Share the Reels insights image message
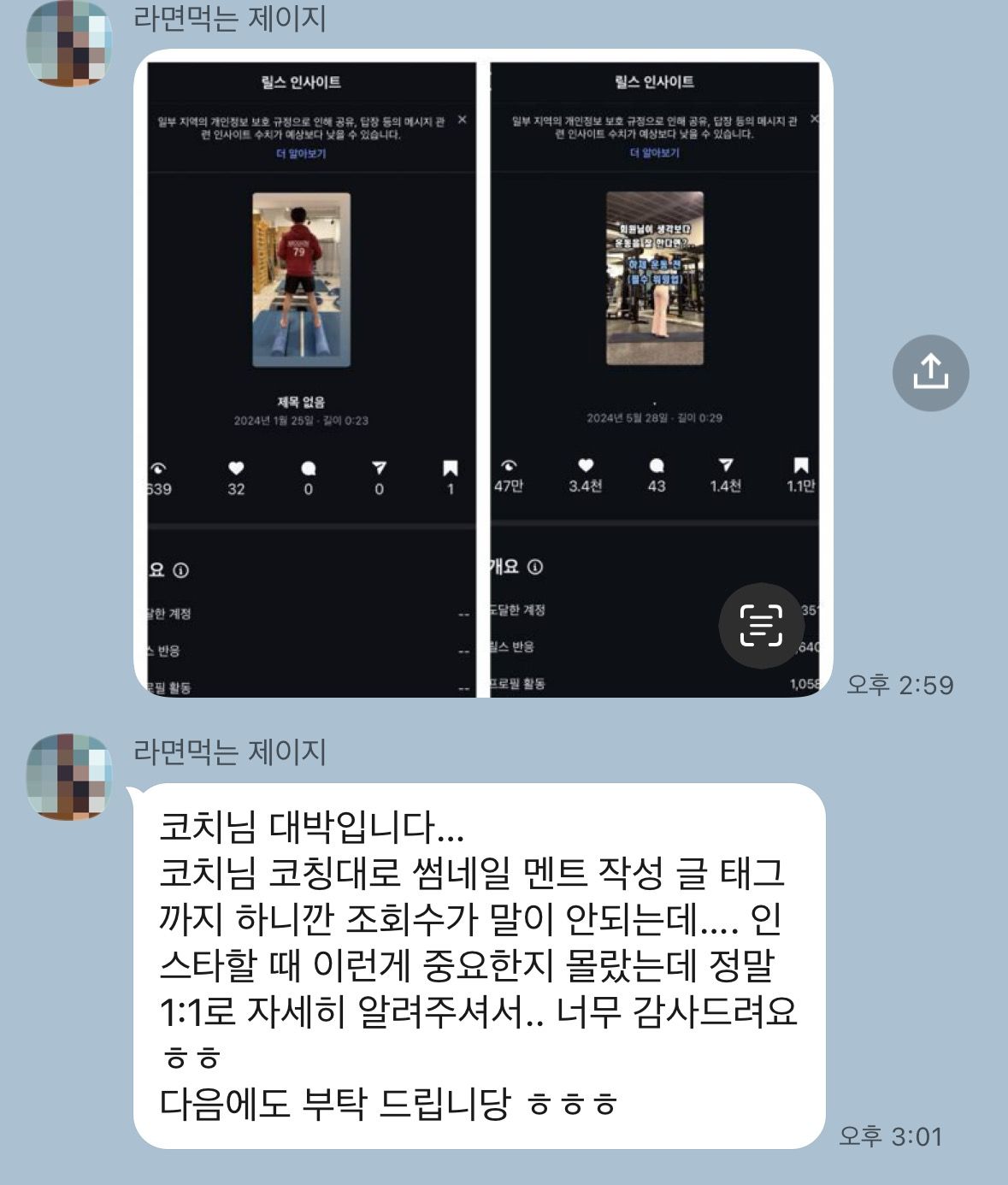The width and height of the screenshot is (1008, 1185). (930, 373)
